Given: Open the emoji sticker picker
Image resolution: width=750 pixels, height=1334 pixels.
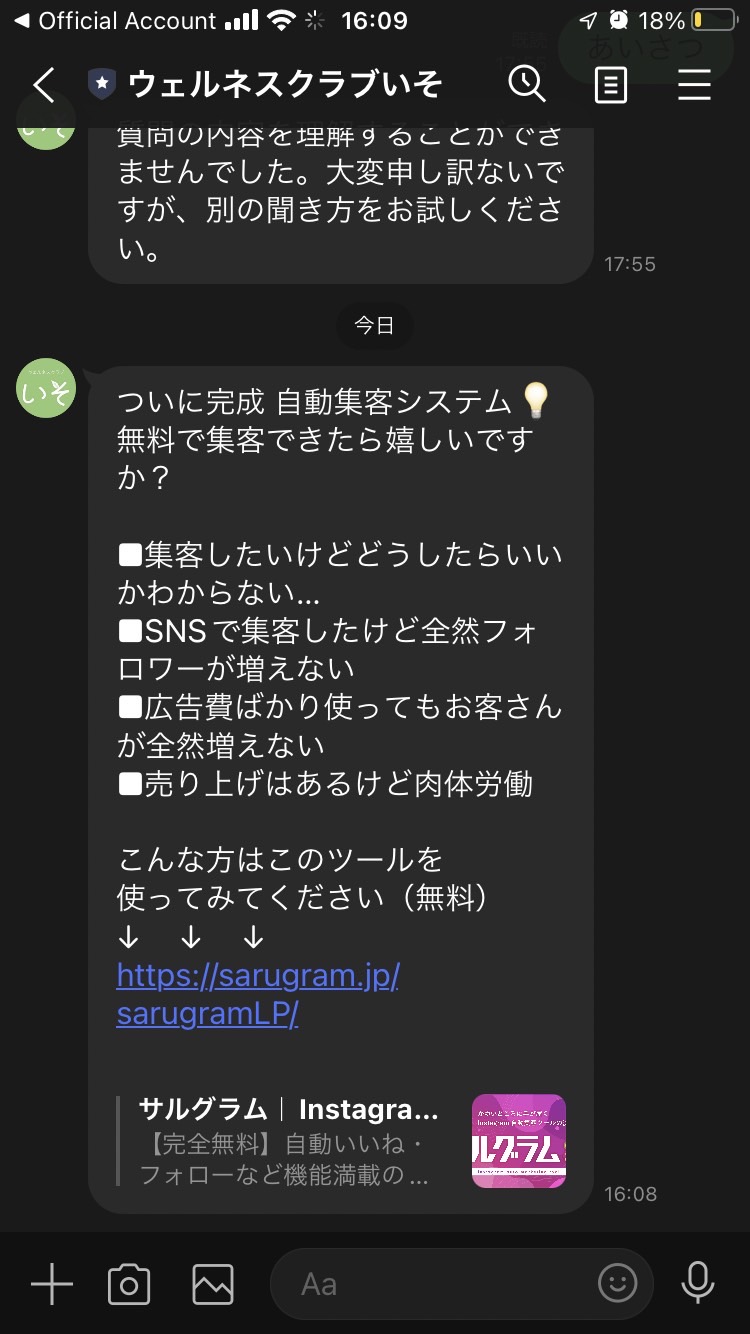Looking at the screenshot, I should click(617, 1284).
